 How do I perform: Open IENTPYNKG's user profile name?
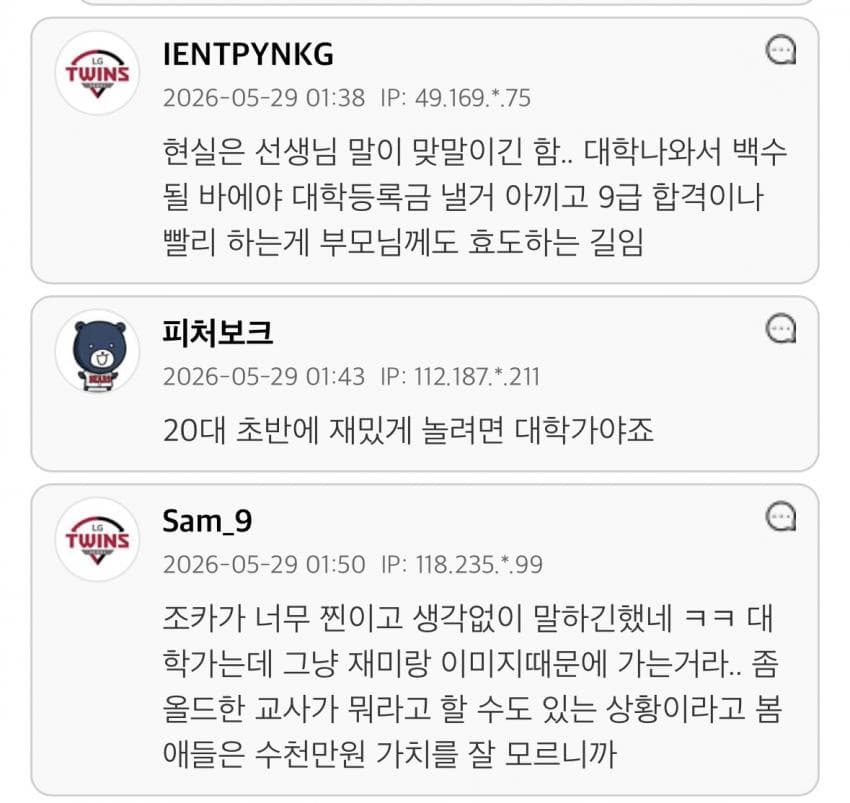tap(248, 54)
